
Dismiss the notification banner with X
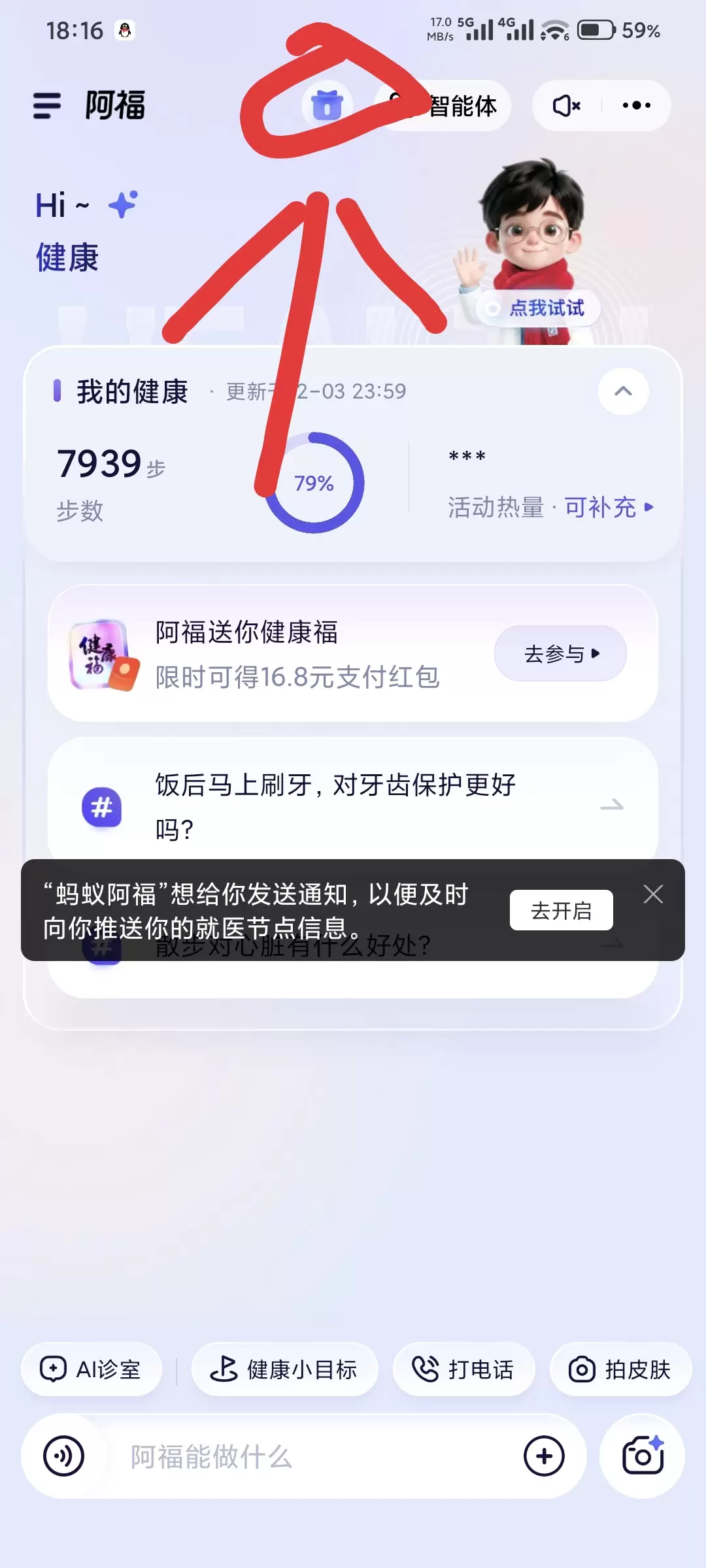(653, 894)
